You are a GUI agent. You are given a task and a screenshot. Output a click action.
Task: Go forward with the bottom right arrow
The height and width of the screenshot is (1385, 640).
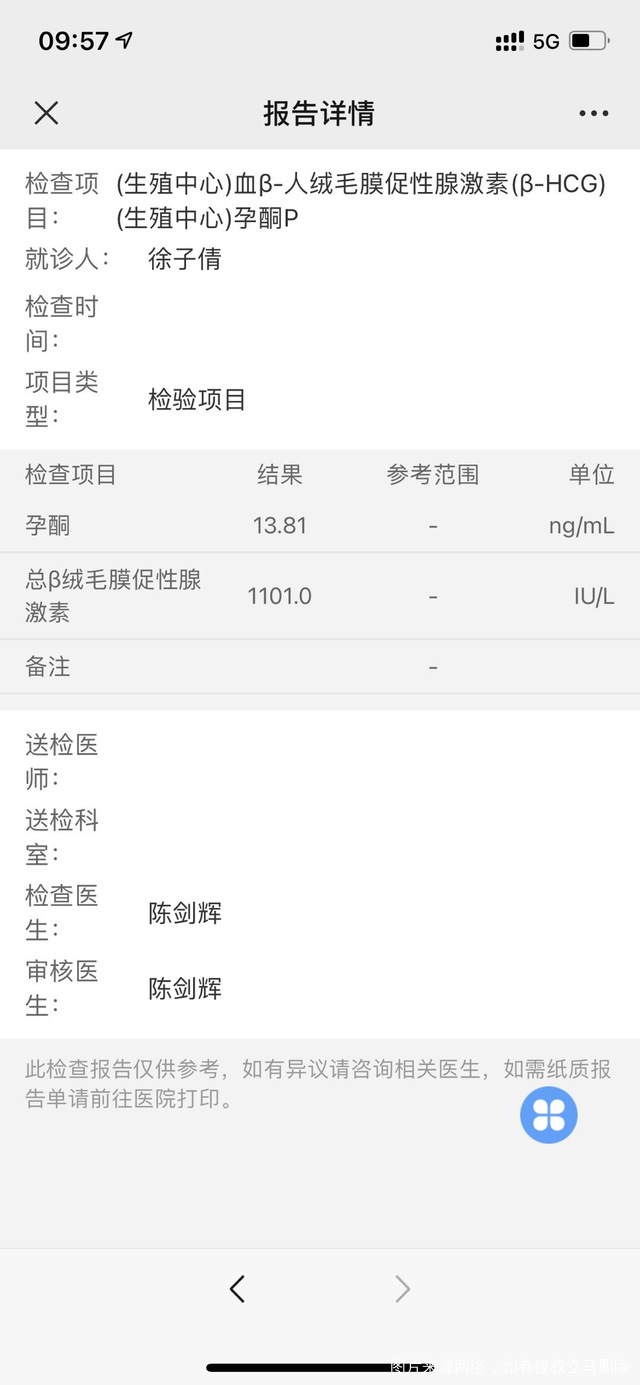(402, 1289)
